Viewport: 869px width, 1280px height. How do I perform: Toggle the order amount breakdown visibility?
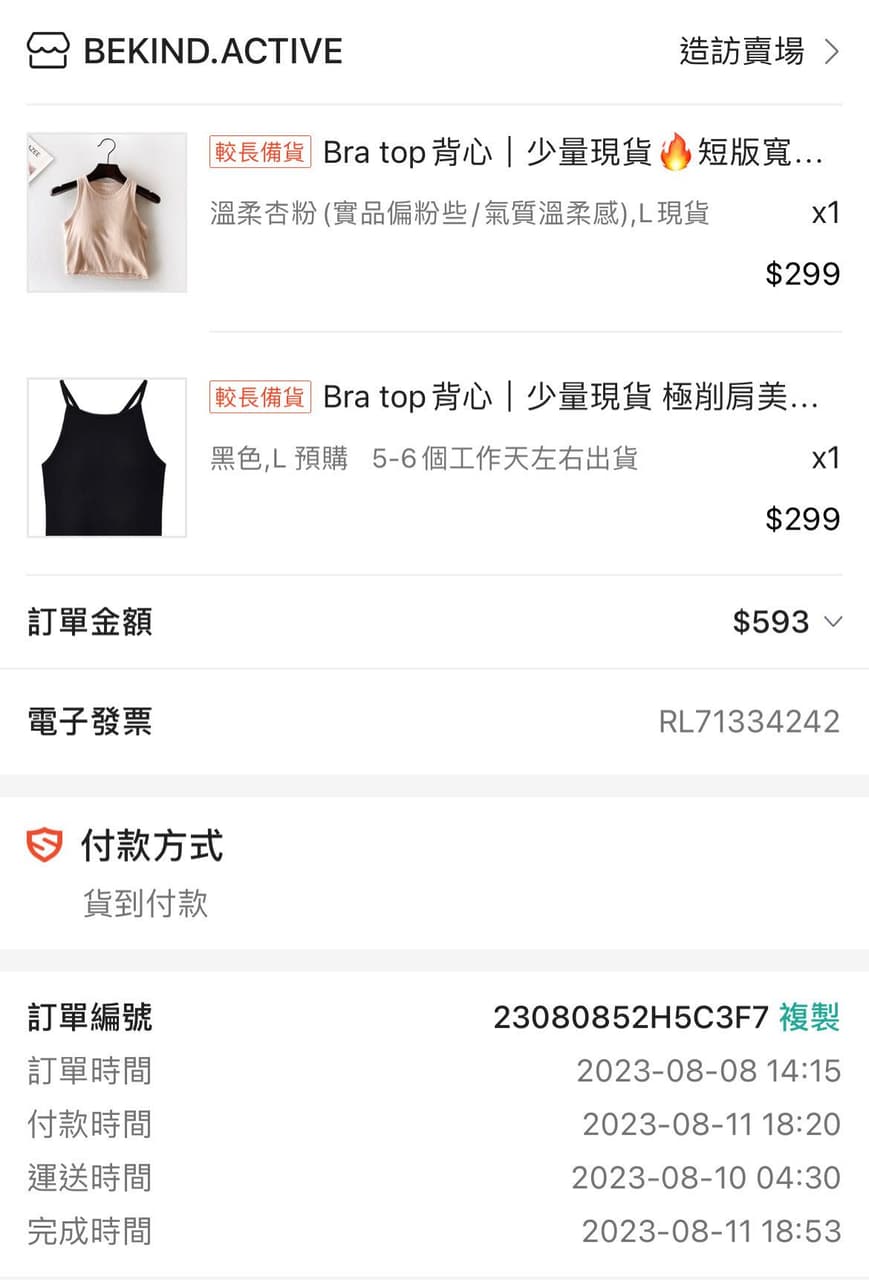point(834,622)
